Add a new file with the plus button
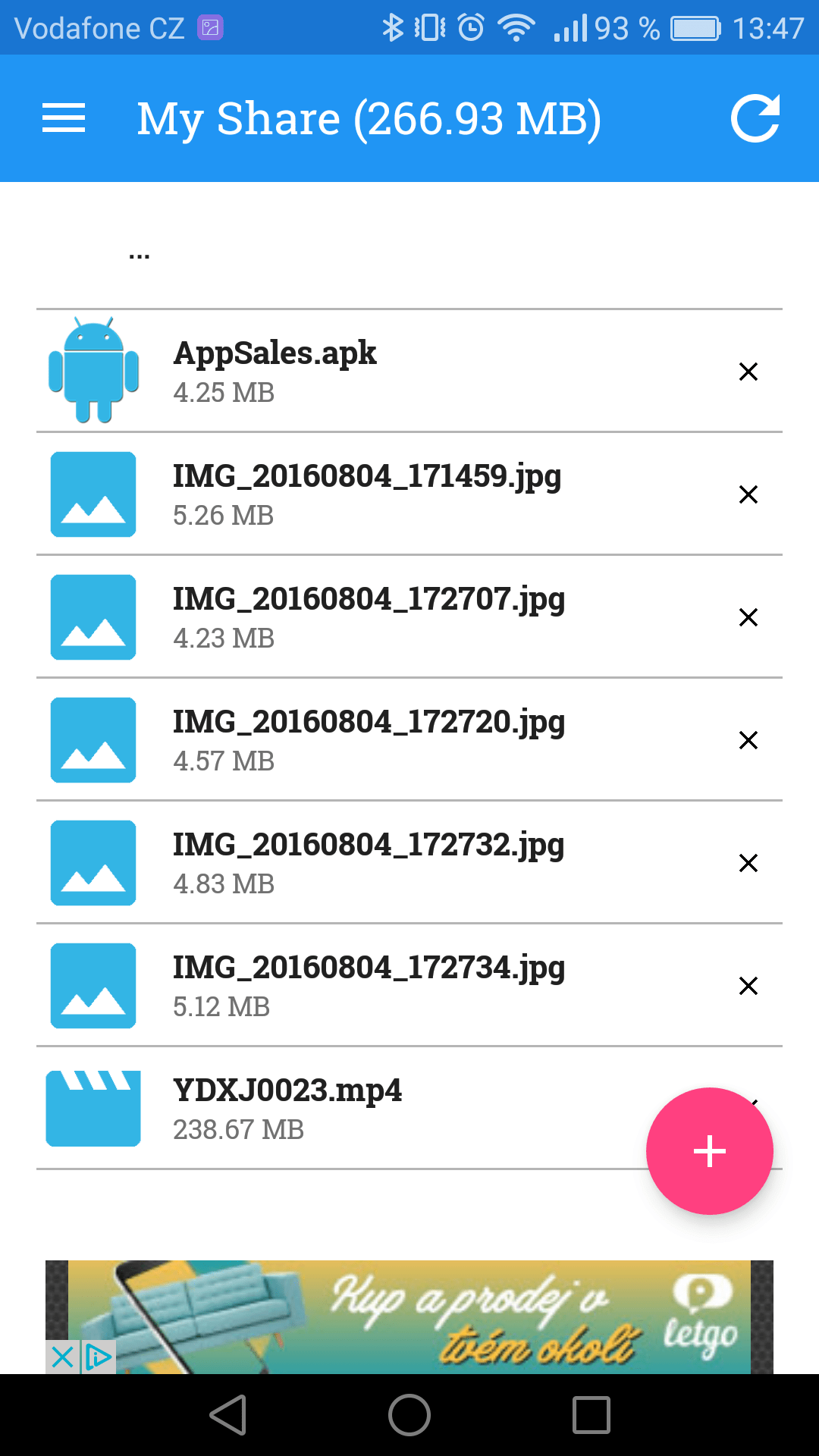Viewport: 819px width, 1456px height. point(710,1151)
